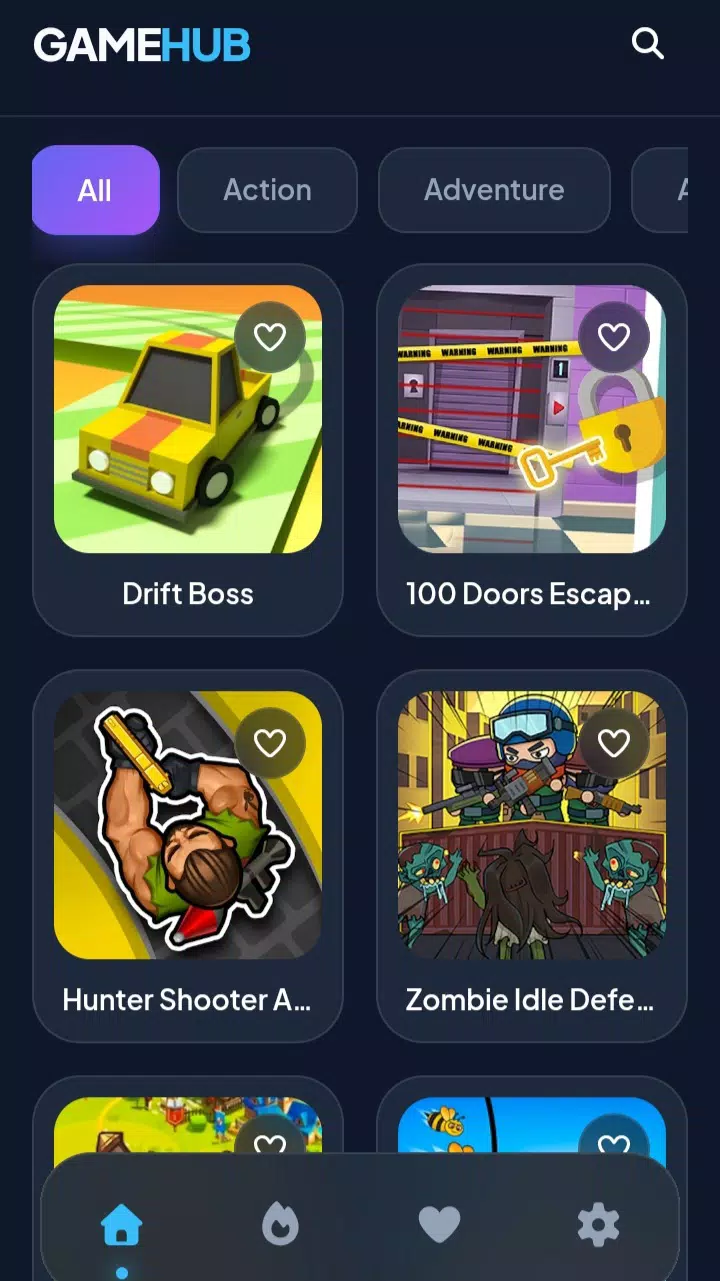The height and width of the screenshot is (1281, 720).
Task: Open the settings gear tab
Action: (598, 1225)
